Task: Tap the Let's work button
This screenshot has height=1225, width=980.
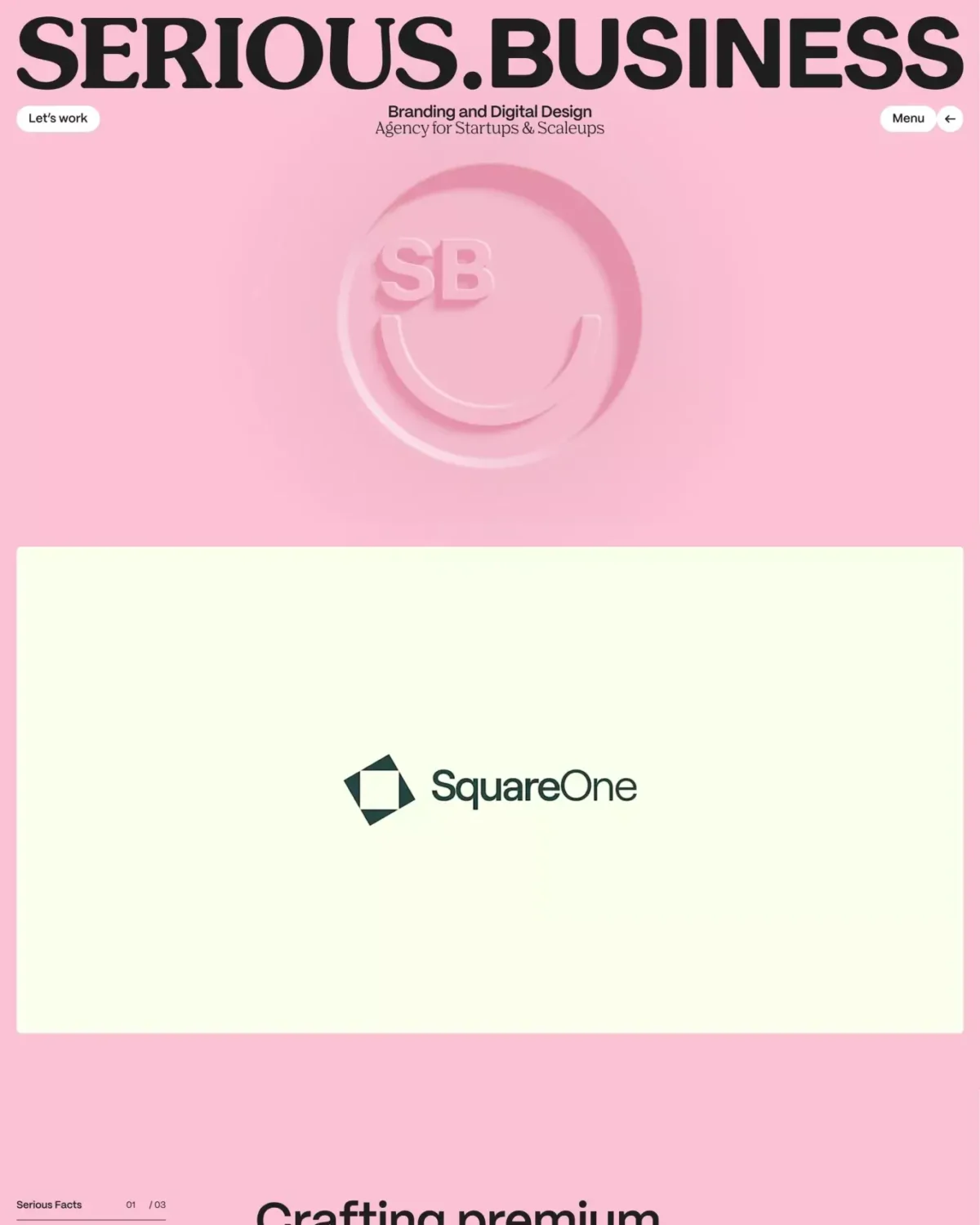Action: [x=58, y=118]
